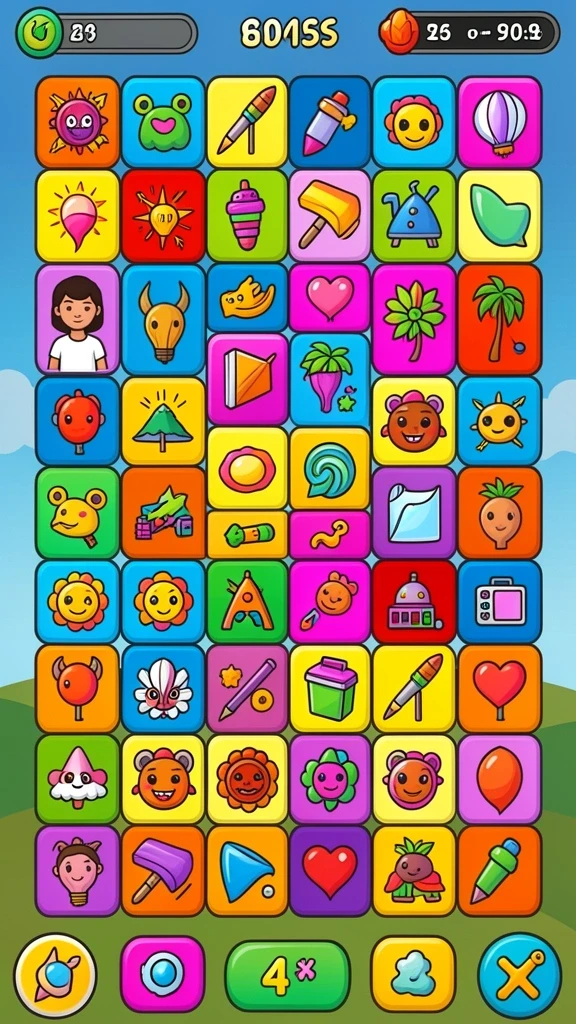Viewport: 576px width, 1024px height.
Task: Select the palm tree on red tile
Action: point(500,319)
